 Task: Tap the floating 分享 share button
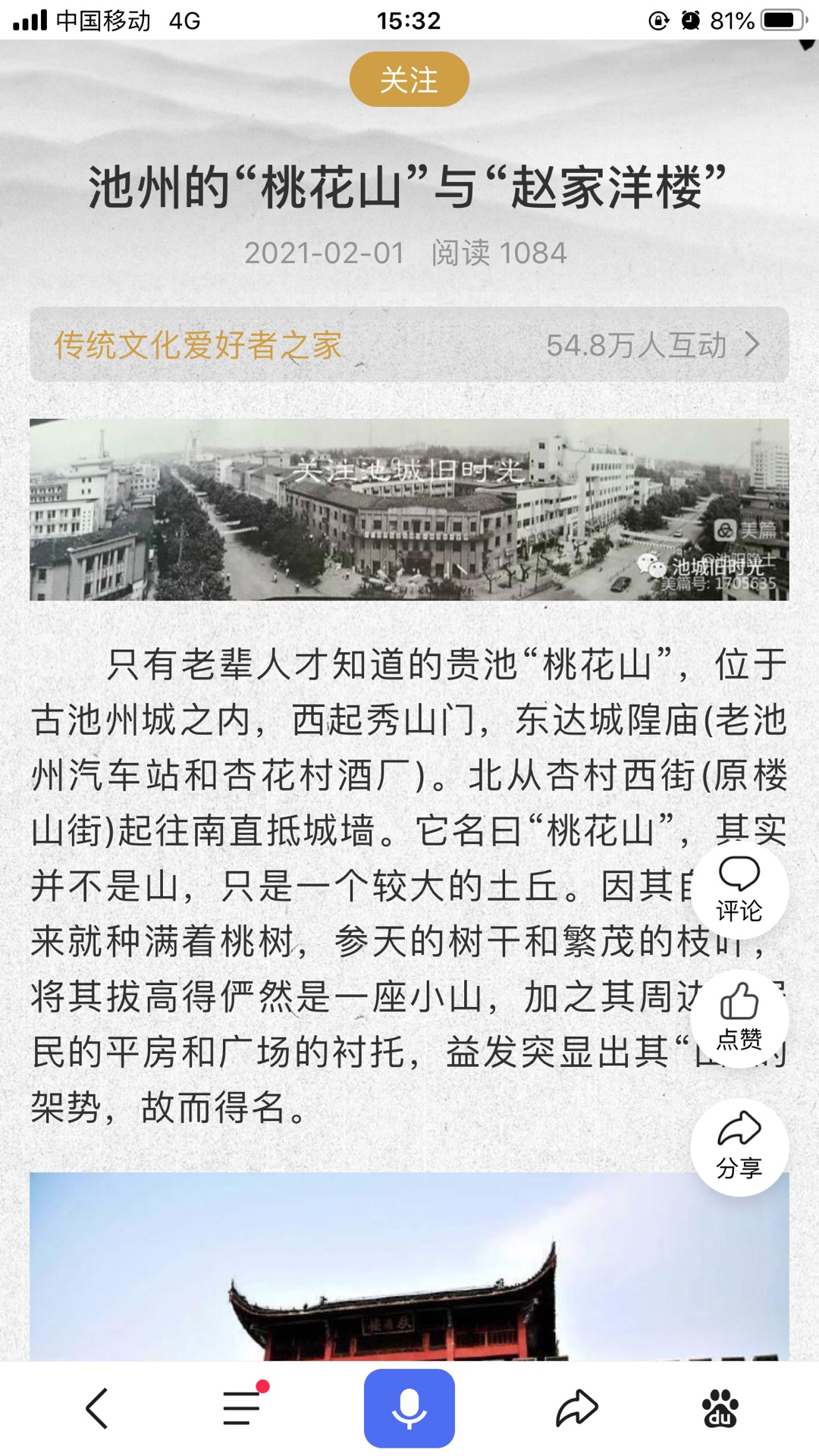click(x=739, y=1147)
